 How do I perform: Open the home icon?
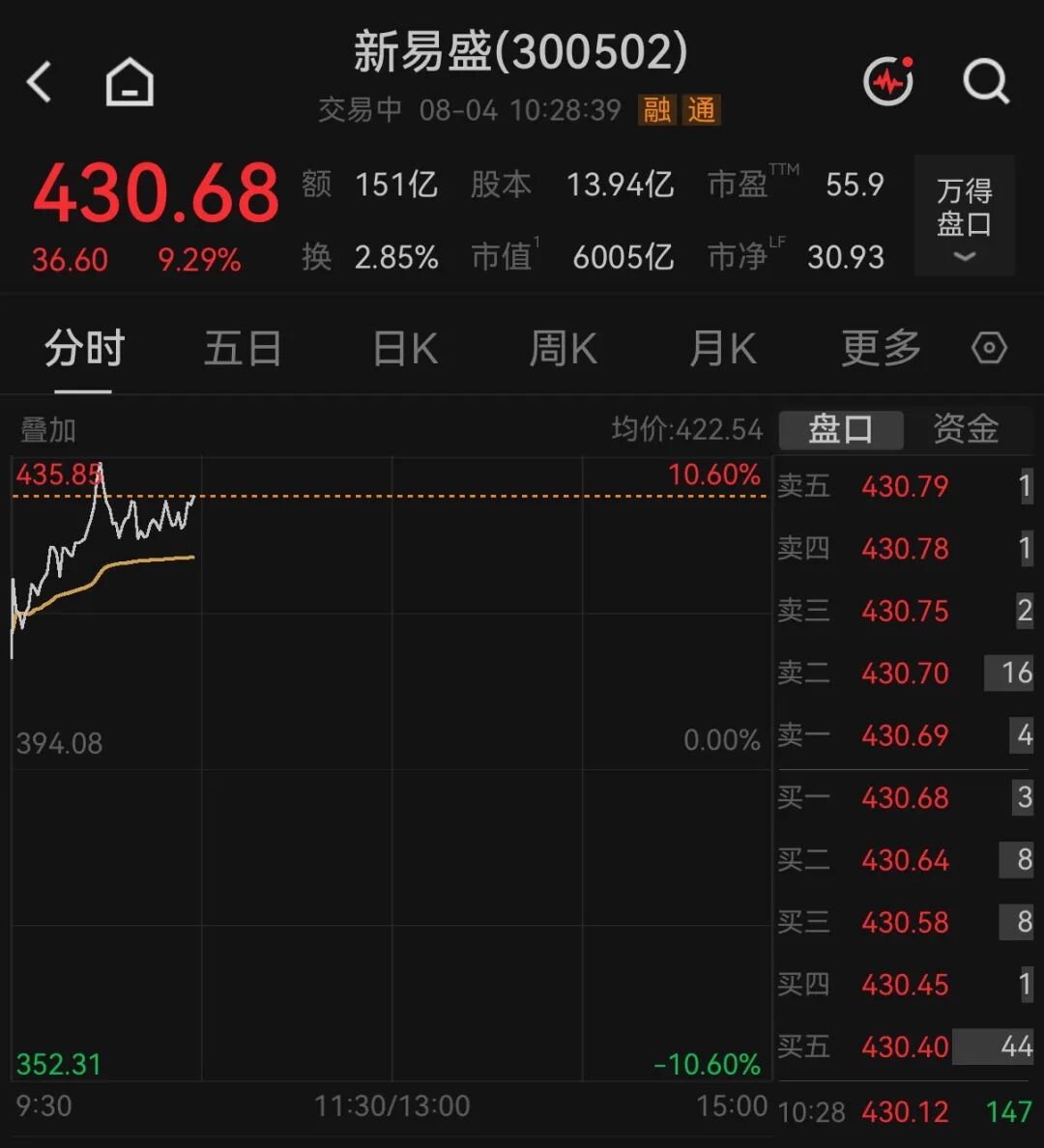coord(130,81)
